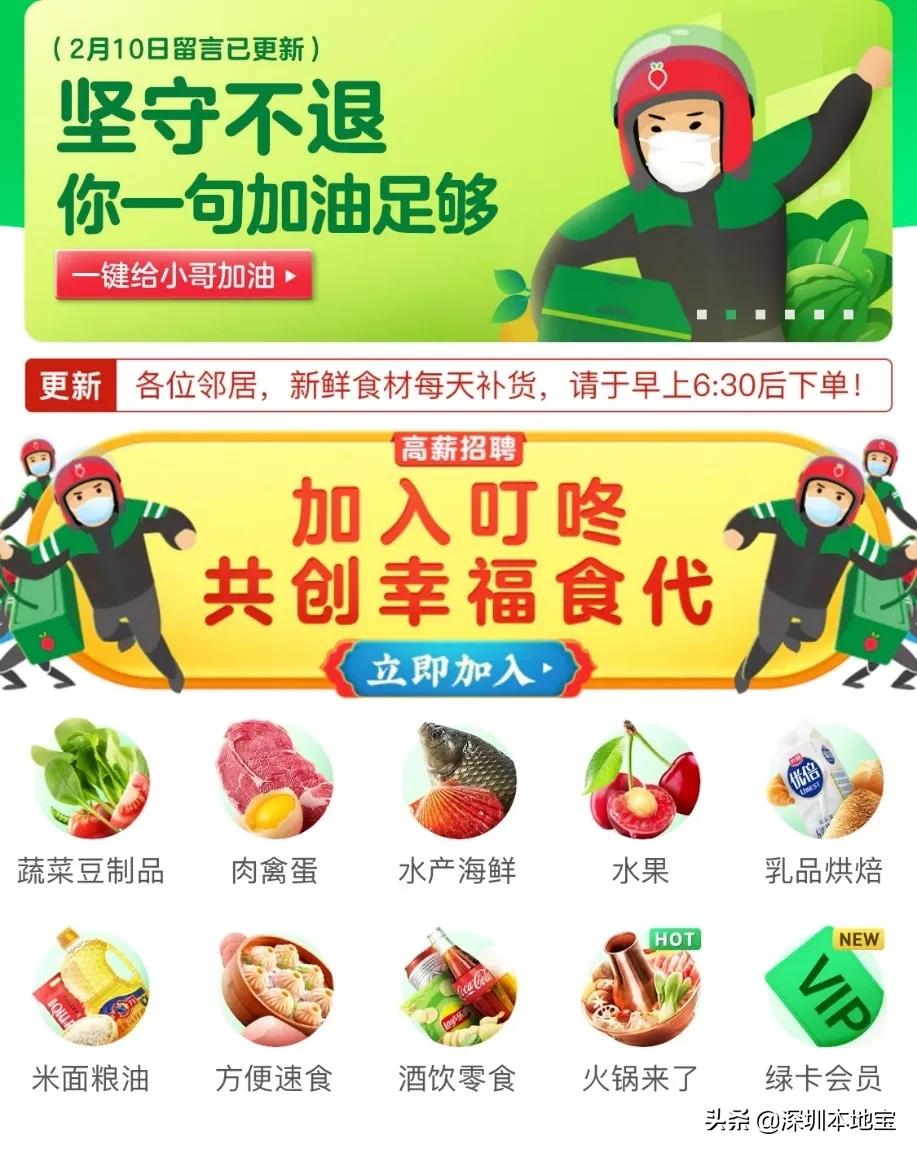917x1153 pixels.
Task: Browse the 酒饮零食 drinks snacks icon
Action: pyautogui.click(x=457, y=990)
